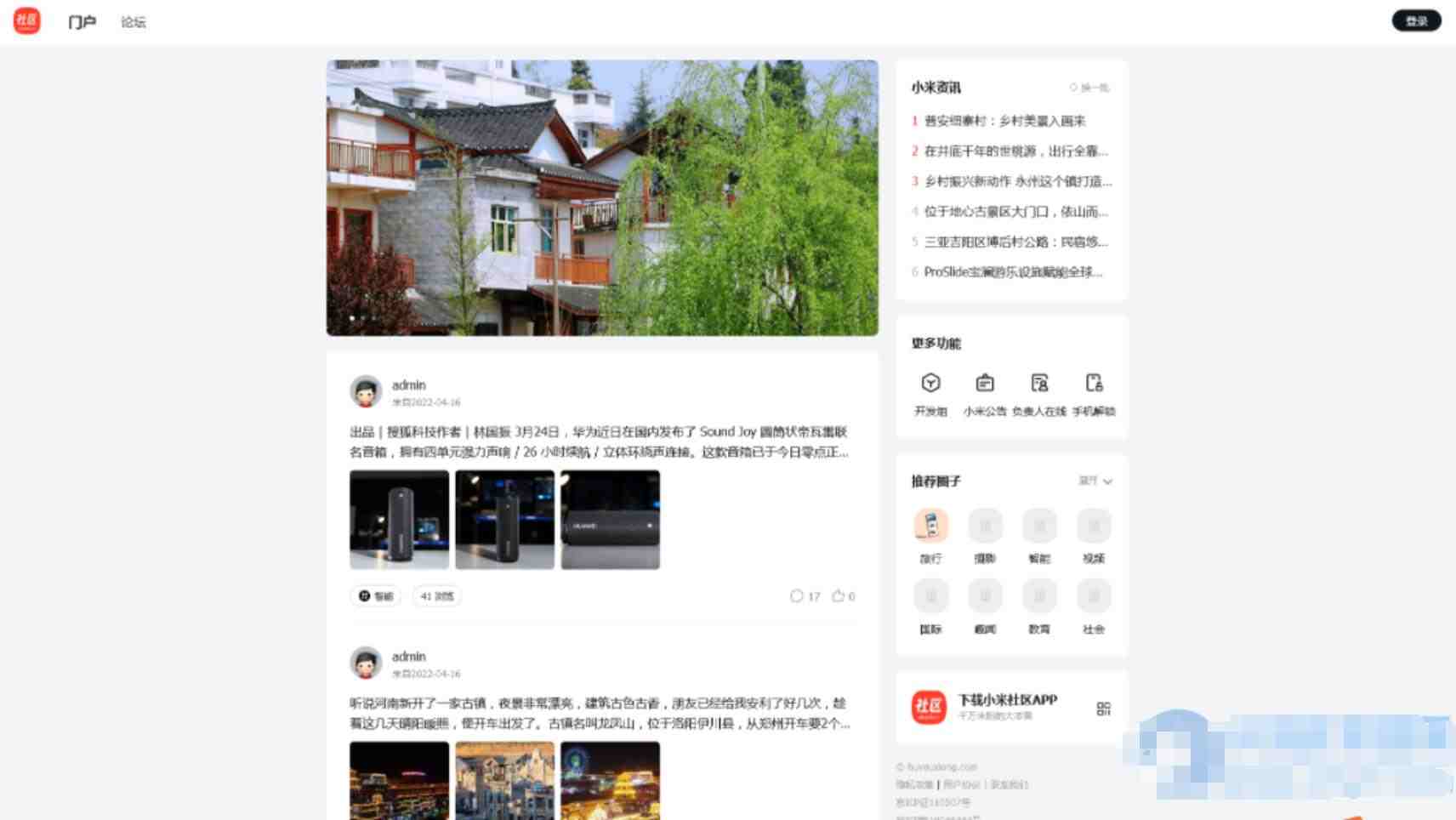
Task: Open the ProSlide news headline
Action: tap(1012, 272)
